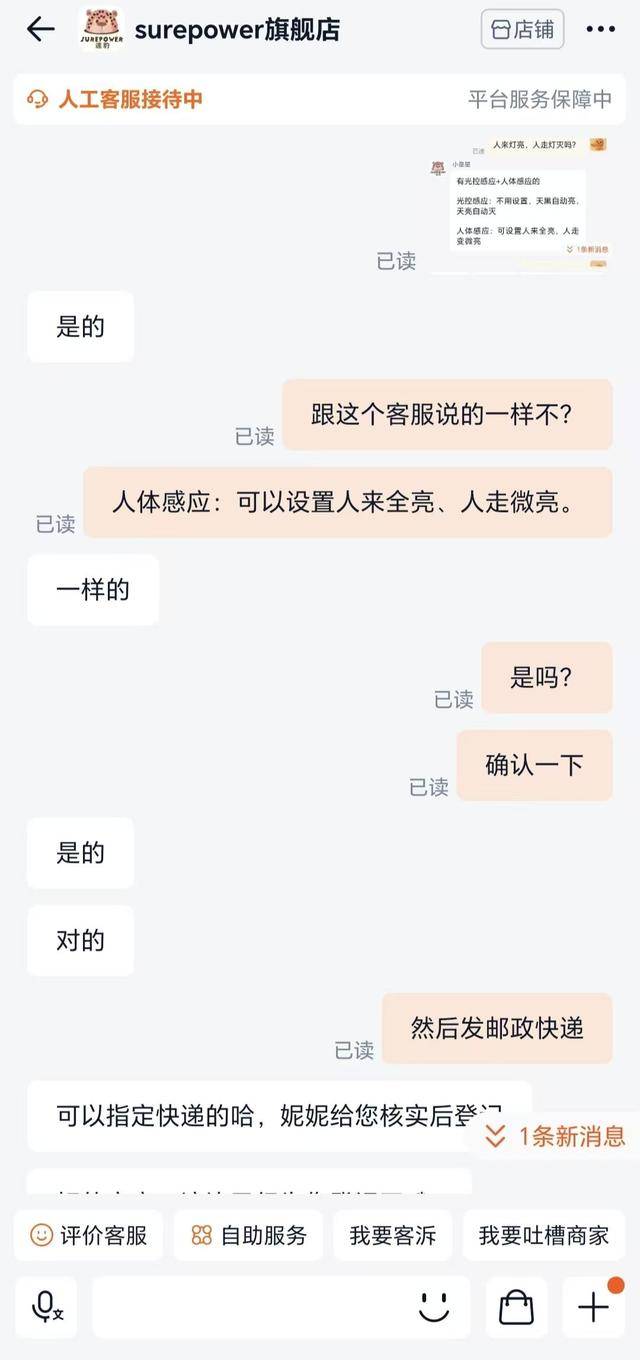
Task: Open the three-dot overflow menu
Action: 600,29
